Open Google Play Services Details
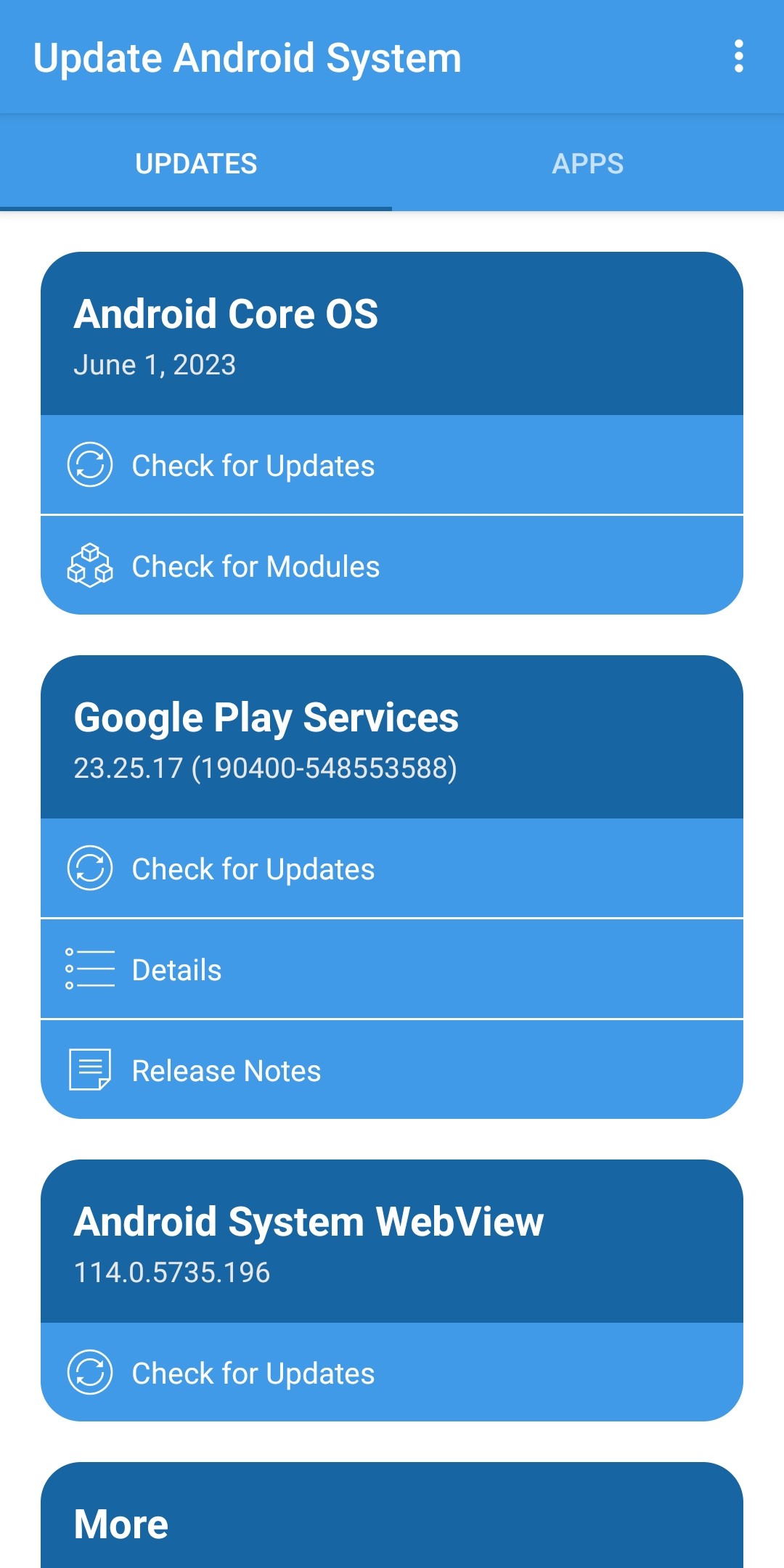 coord(392,969)
